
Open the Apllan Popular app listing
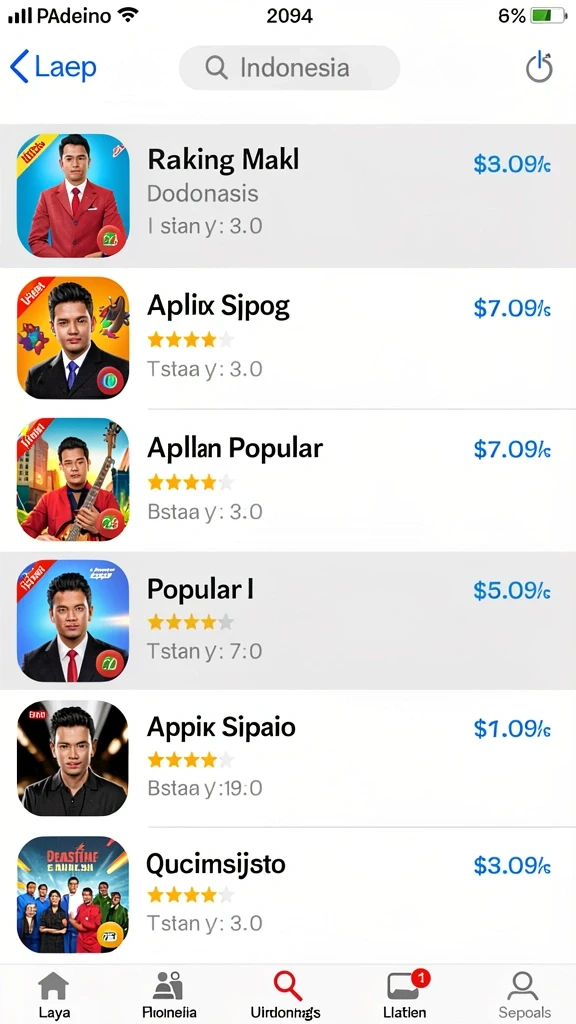point(288,480)
